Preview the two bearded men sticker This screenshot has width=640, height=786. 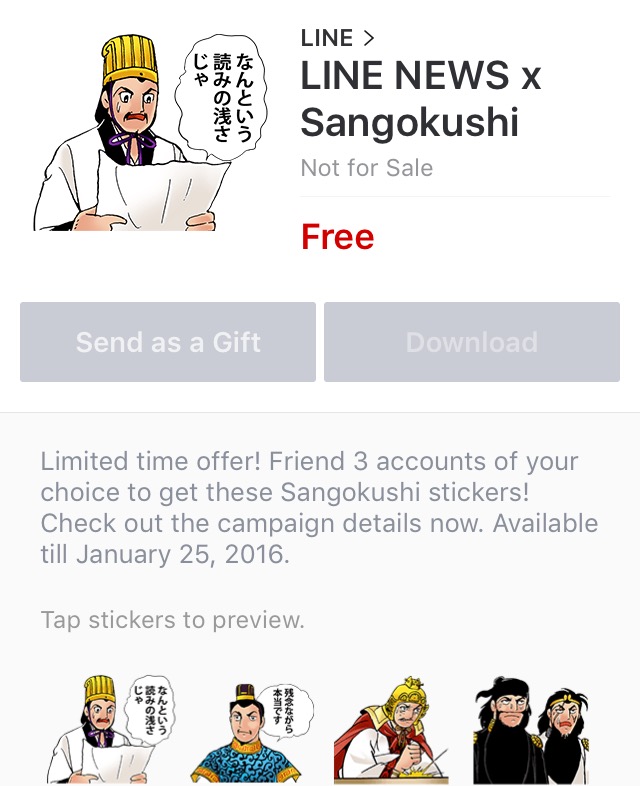pos(530,730)
